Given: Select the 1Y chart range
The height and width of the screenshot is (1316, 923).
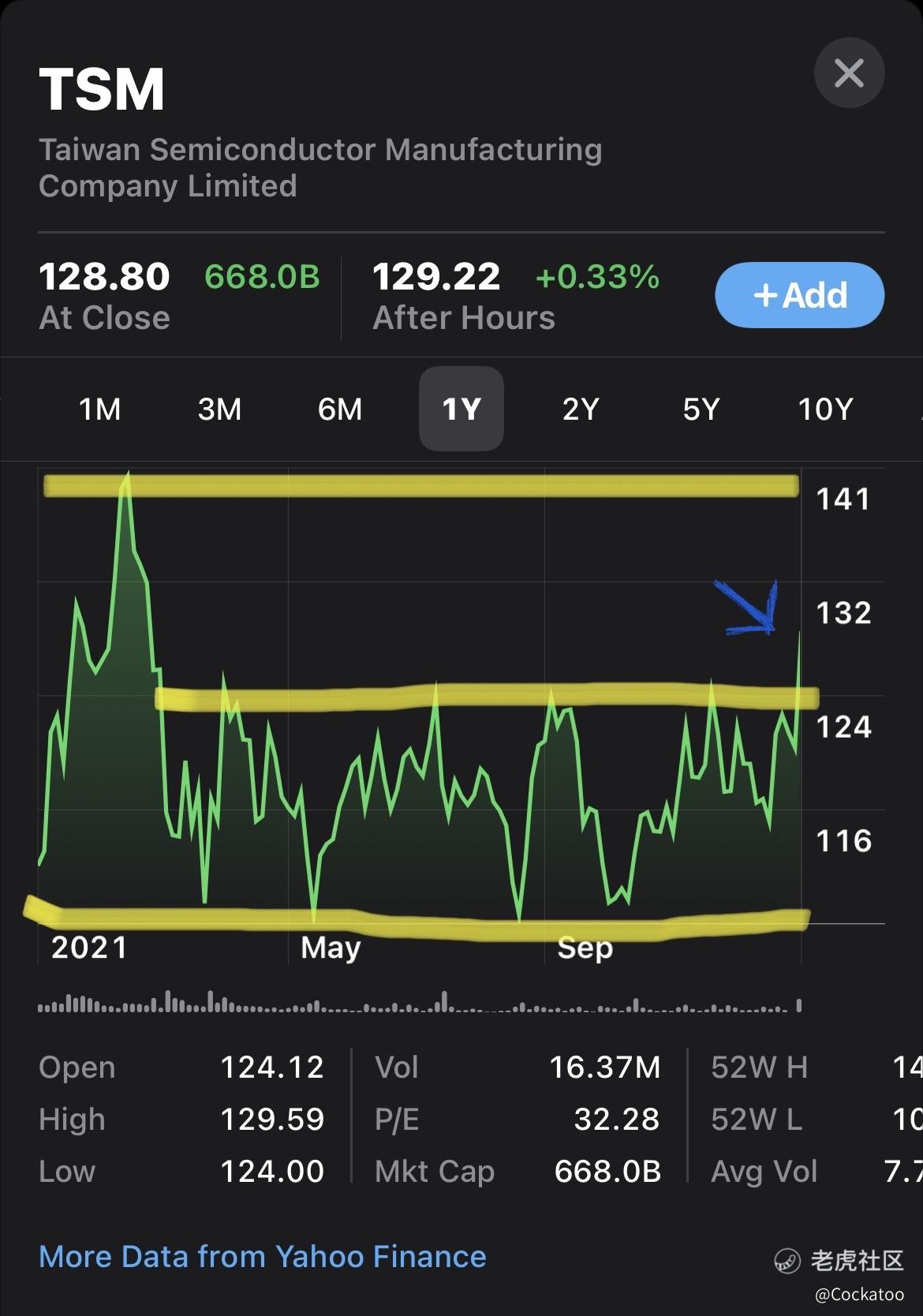Looking at the screenshot, I should tap(461, 409).
